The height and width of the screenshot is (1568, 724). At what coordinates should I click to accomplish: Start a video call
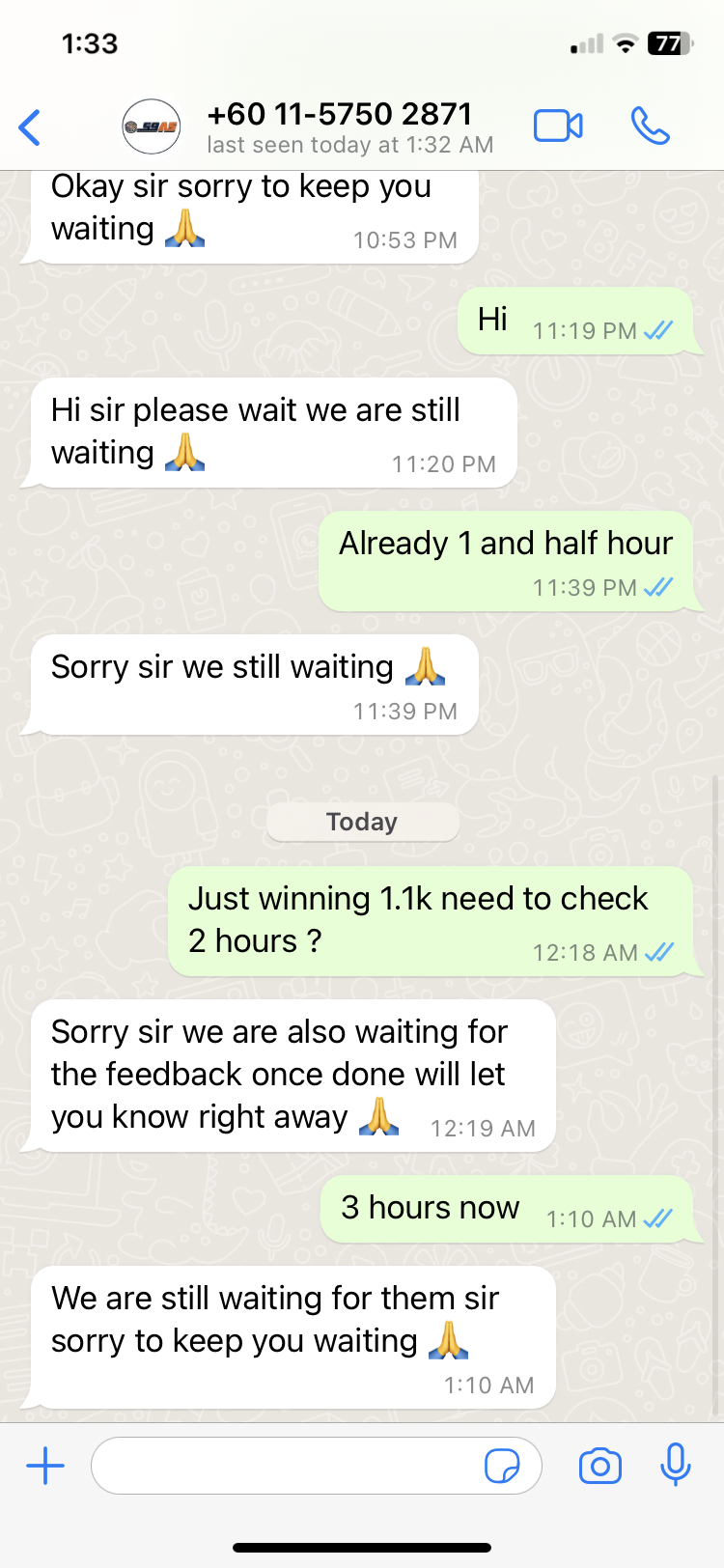pos(557,126)
